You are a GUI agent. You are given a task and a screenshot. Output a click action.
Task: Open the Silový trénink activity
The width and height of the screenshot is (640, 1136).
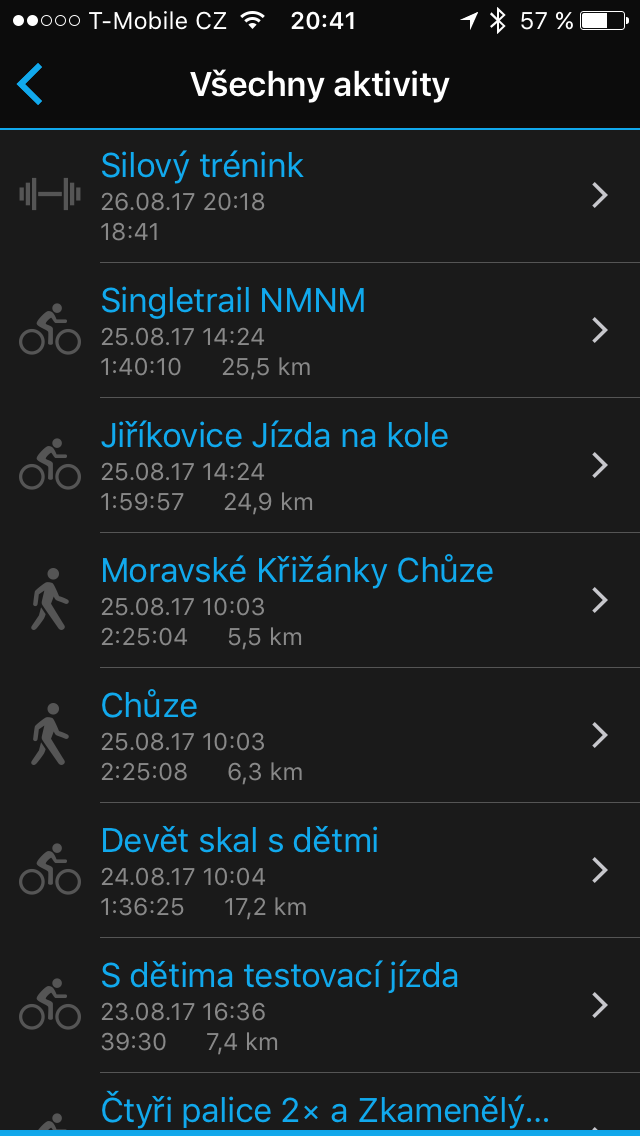[x=320, y=196]
